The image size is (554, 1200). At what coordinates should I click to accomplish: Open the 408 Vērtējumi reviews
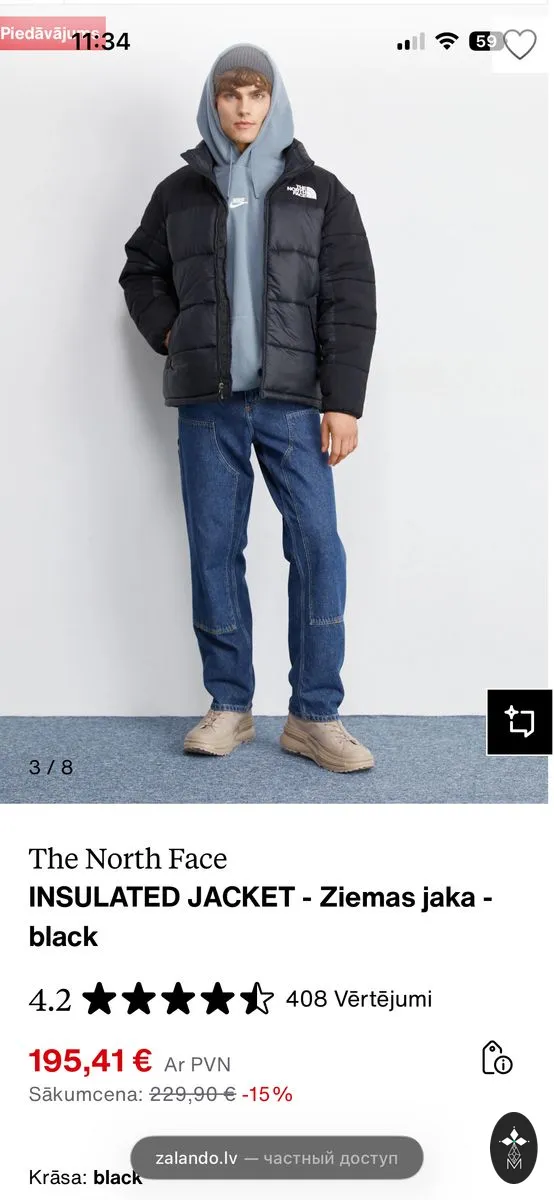[x=359, y=998]
